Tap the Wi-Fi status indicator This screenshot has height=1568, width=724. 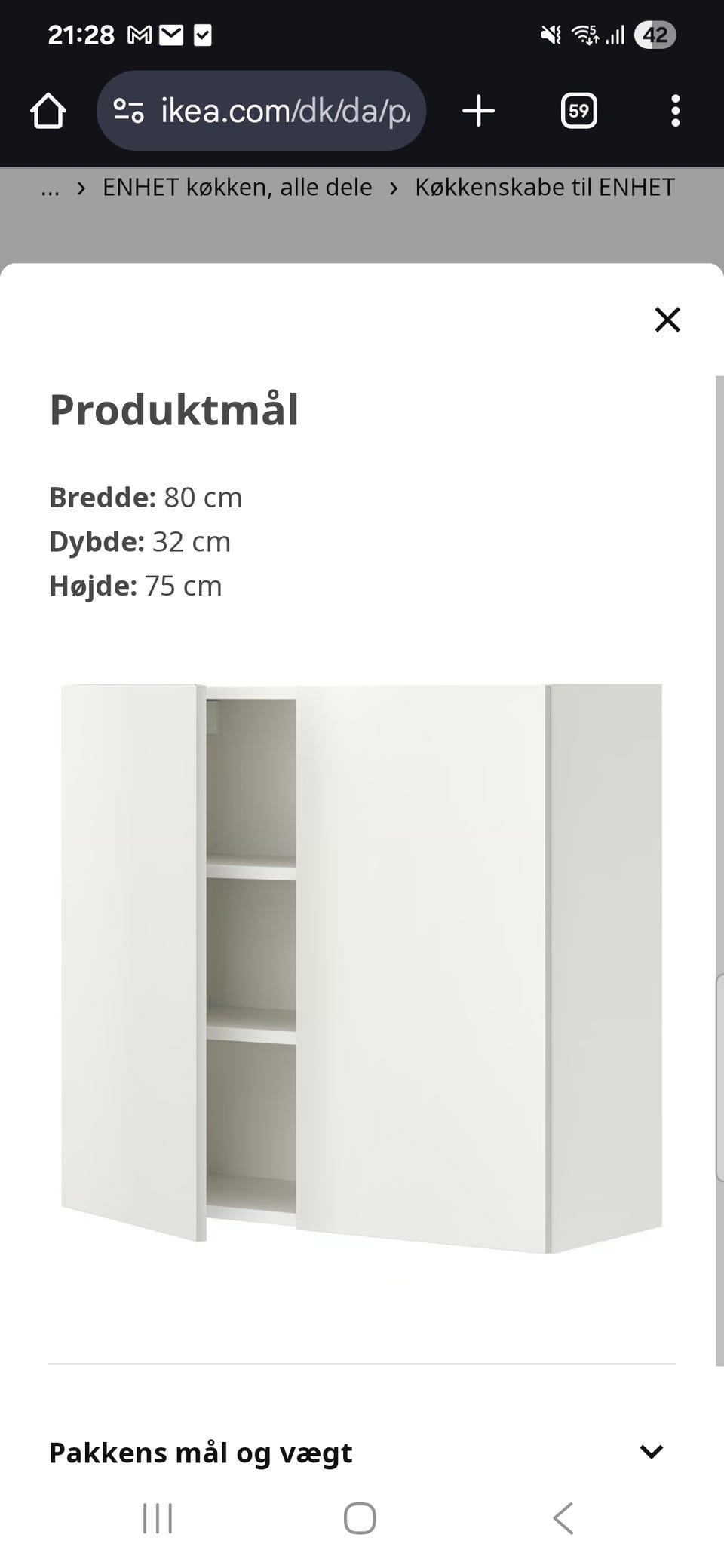587,34
